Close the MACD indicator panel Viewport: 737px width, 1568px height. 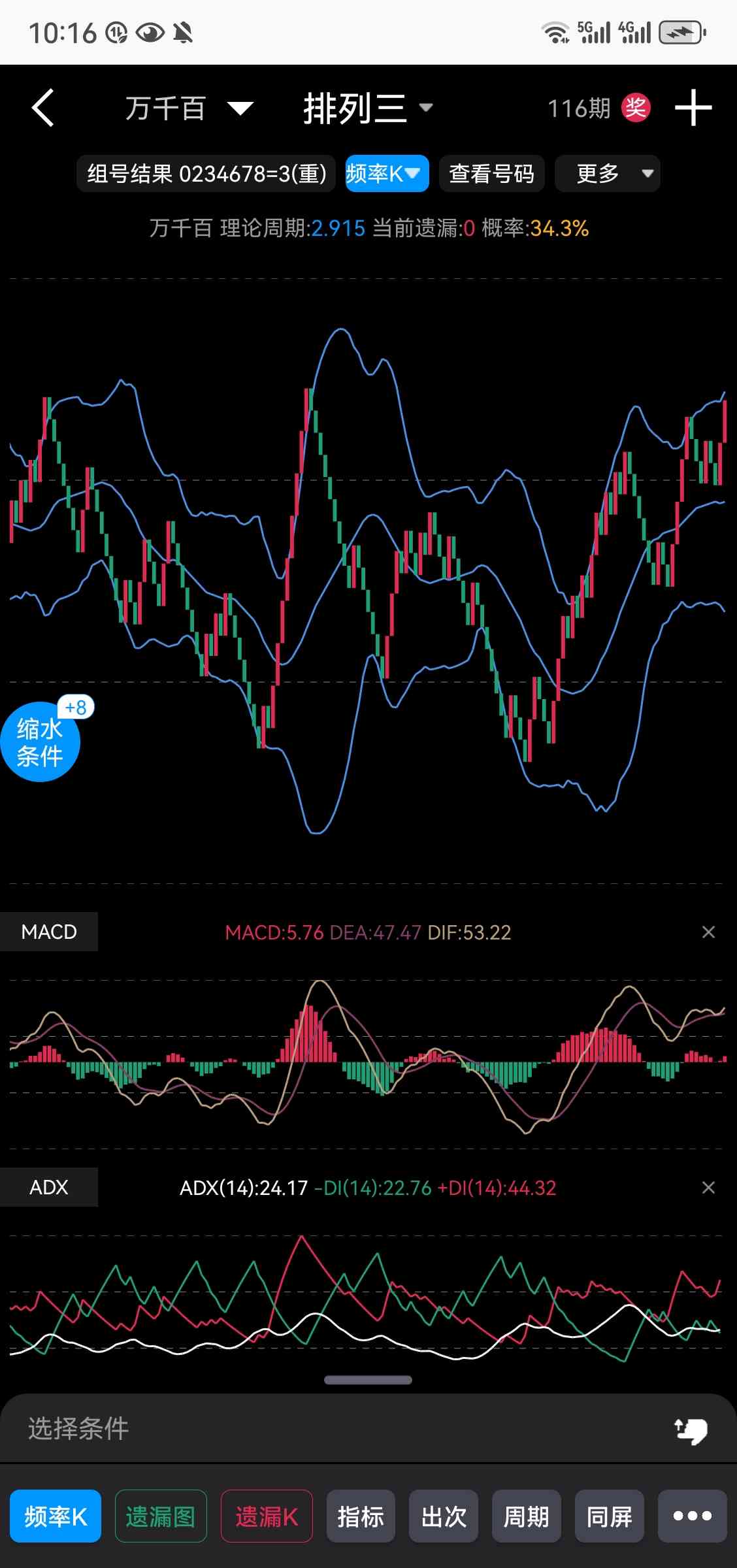pyautogui.click(x=708, y=932)
